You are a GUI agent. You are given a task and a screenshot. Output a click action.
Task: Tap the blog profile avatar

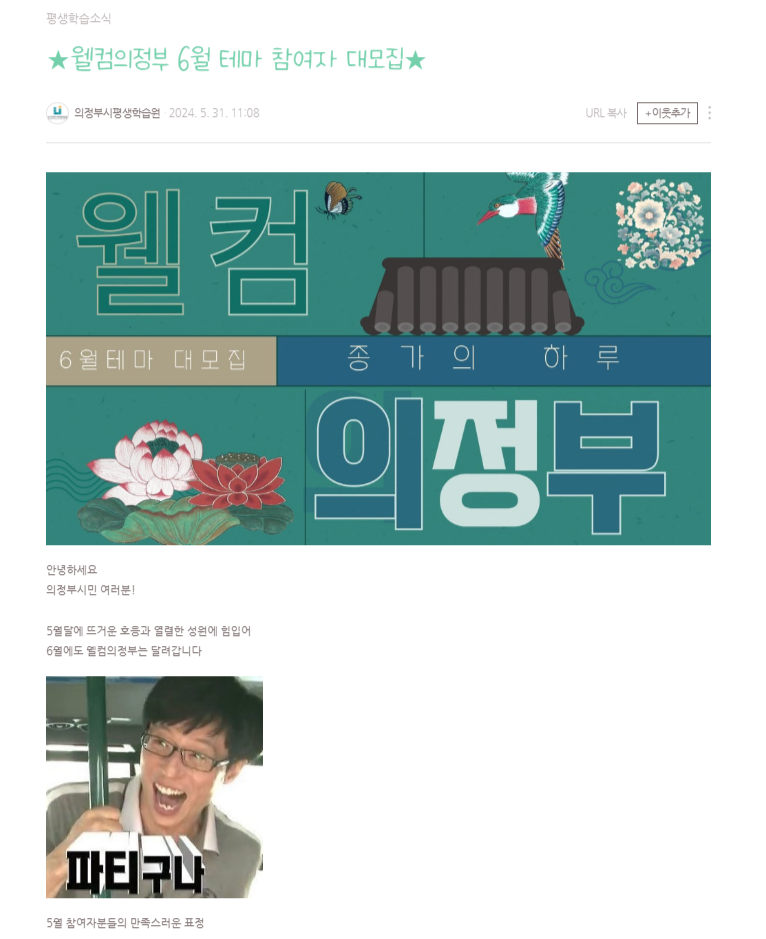point(57,113)
